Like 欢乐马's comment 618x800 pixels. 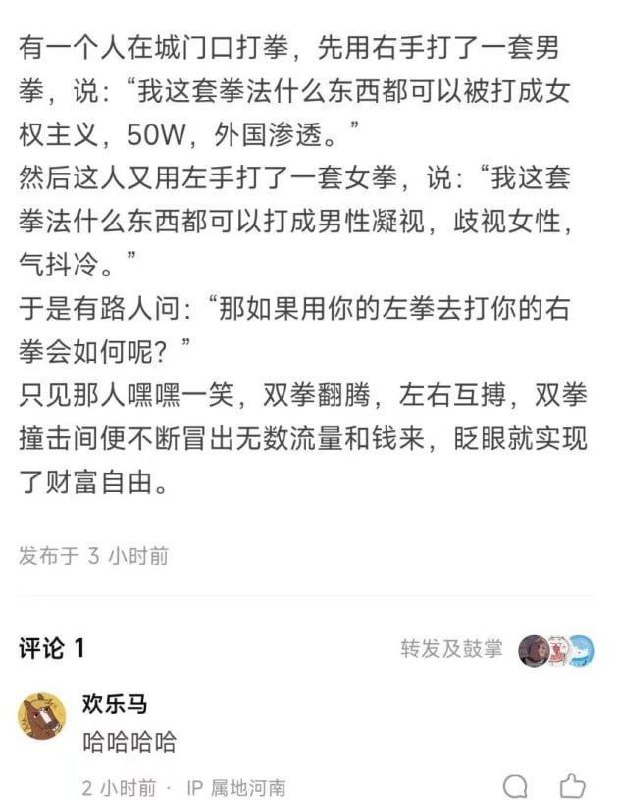coord(573,786)
